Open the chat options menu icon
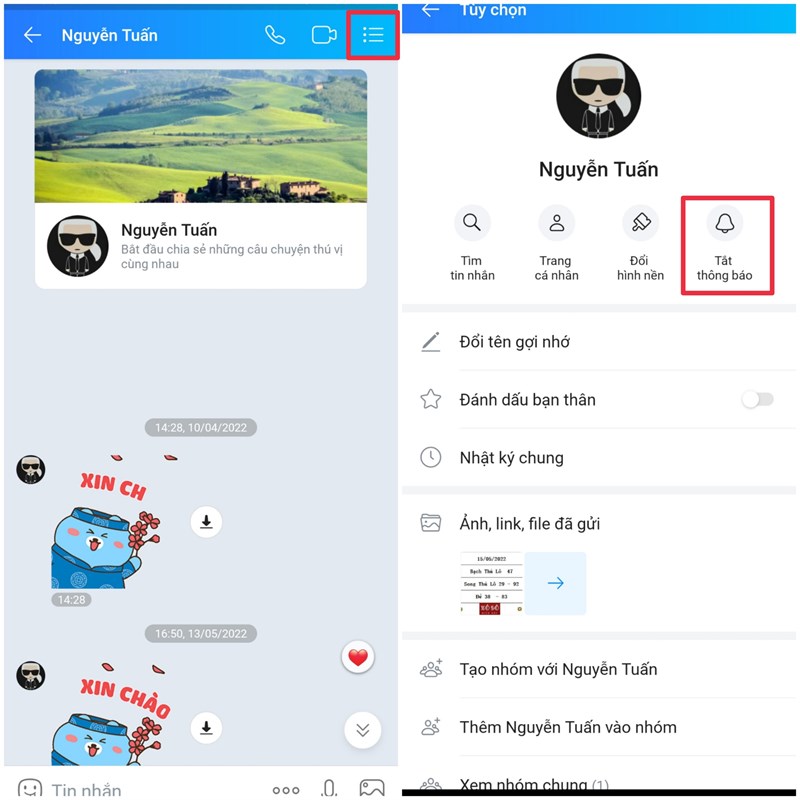The width and height of the screenshot is (800, 800). (373, 35)
